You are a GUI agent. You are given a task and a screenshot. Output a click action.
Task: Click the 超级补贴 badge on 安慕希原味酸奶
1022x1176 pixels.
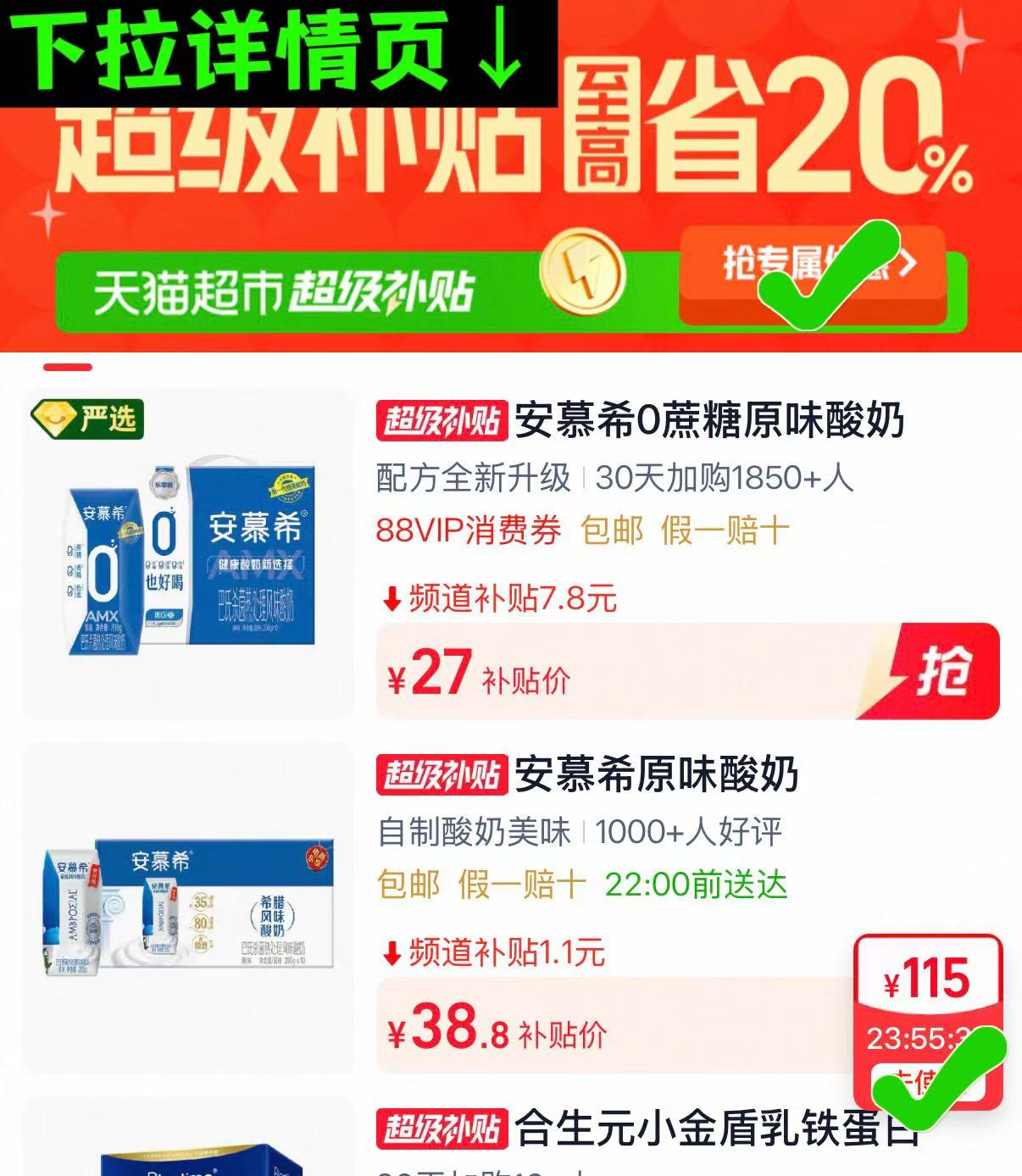click(x=442, y=775)
